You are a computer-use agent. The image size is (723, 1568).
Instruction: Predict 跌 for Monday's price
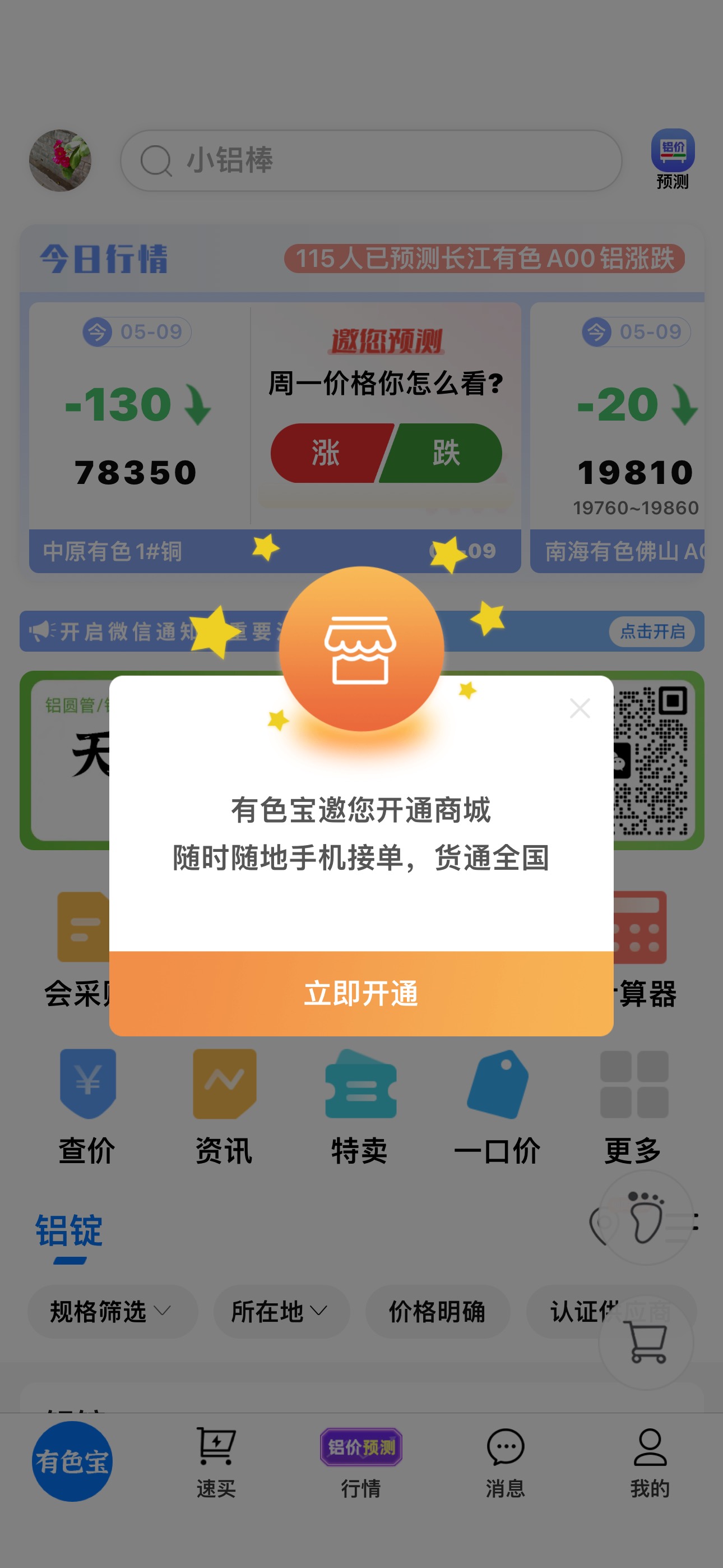tap(445, 454)
